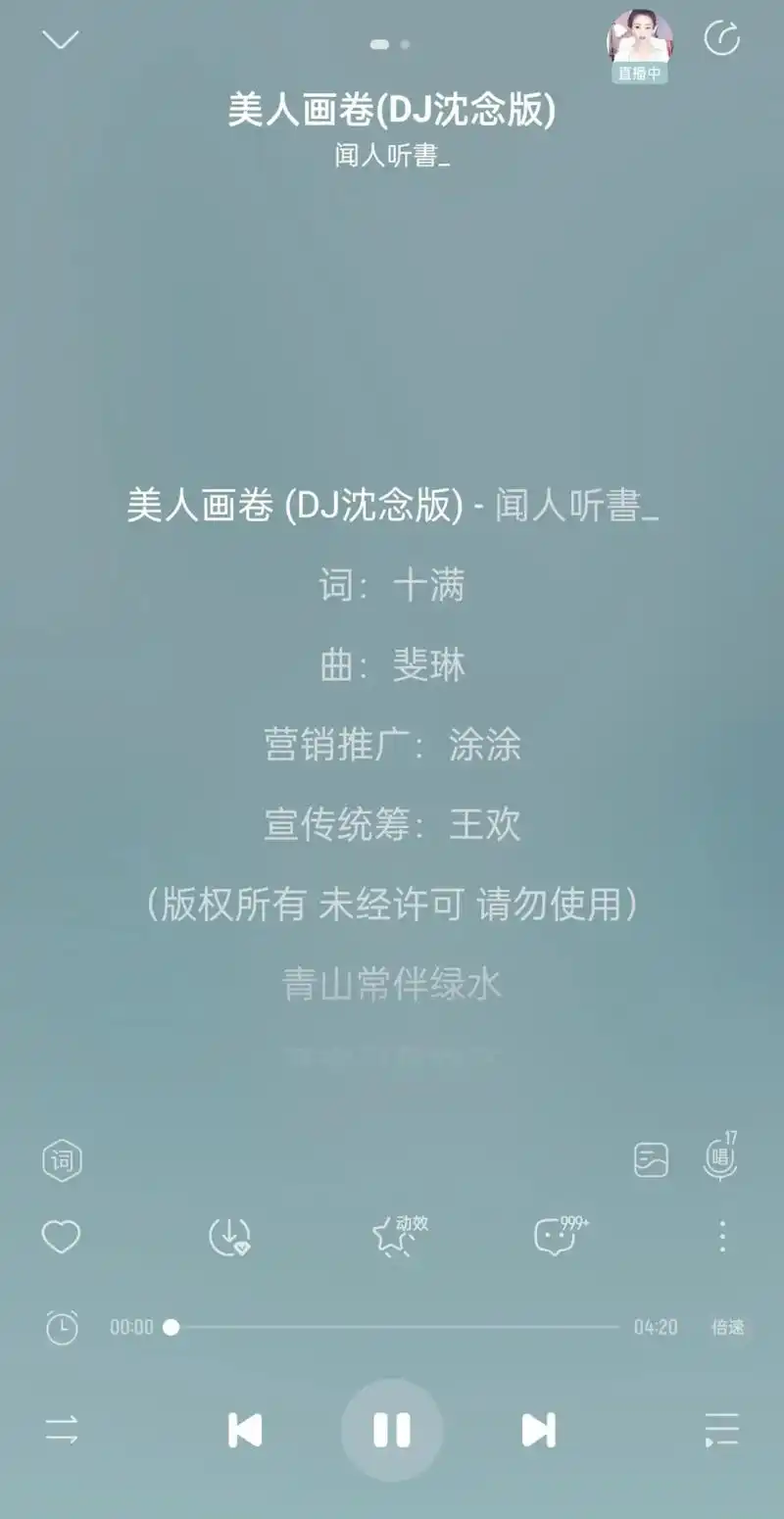The image size is (784, 1519).
Task: Download this song
Action: click(228, 1238)
